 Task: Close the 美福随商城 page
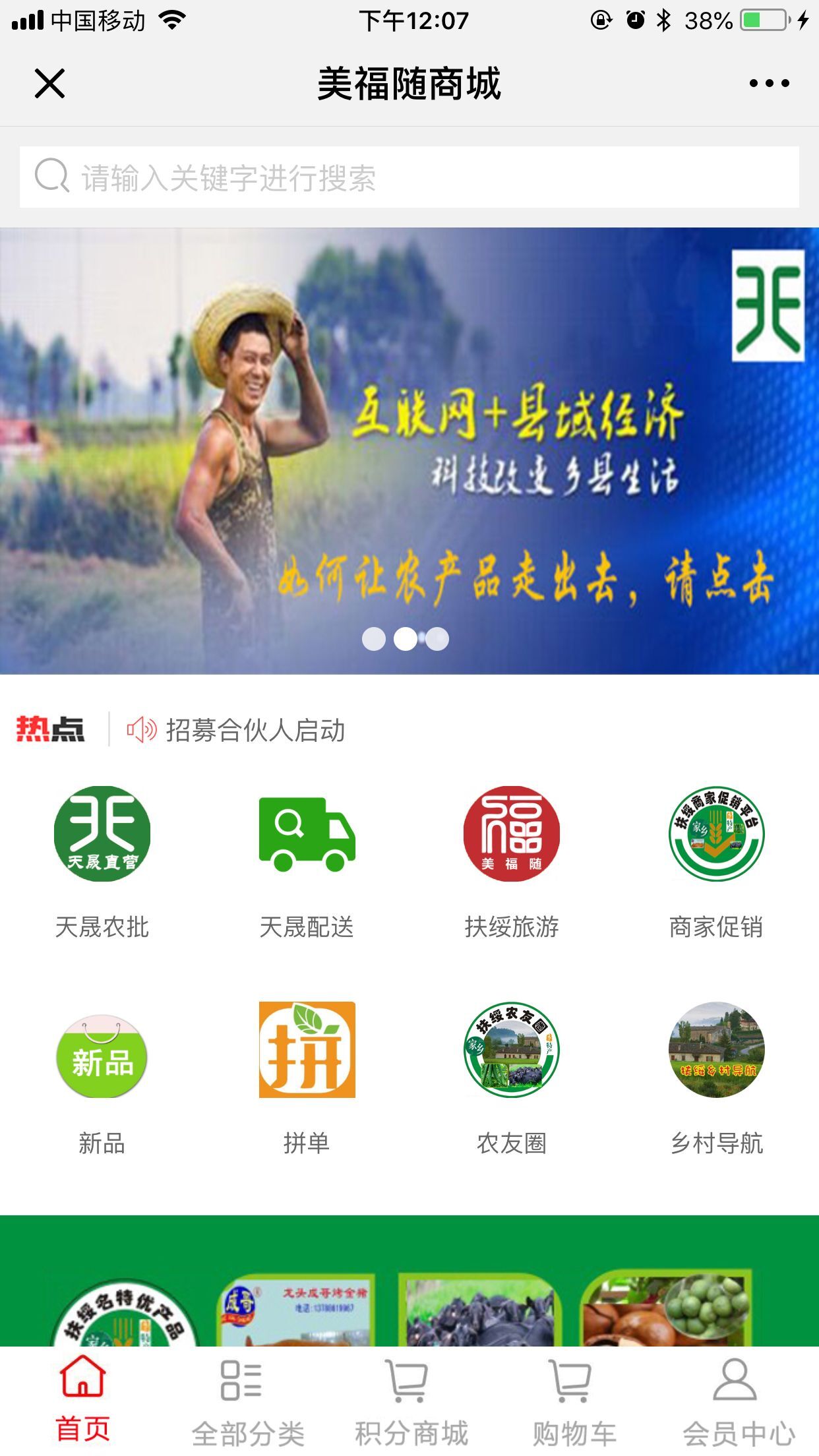[49, 84]
